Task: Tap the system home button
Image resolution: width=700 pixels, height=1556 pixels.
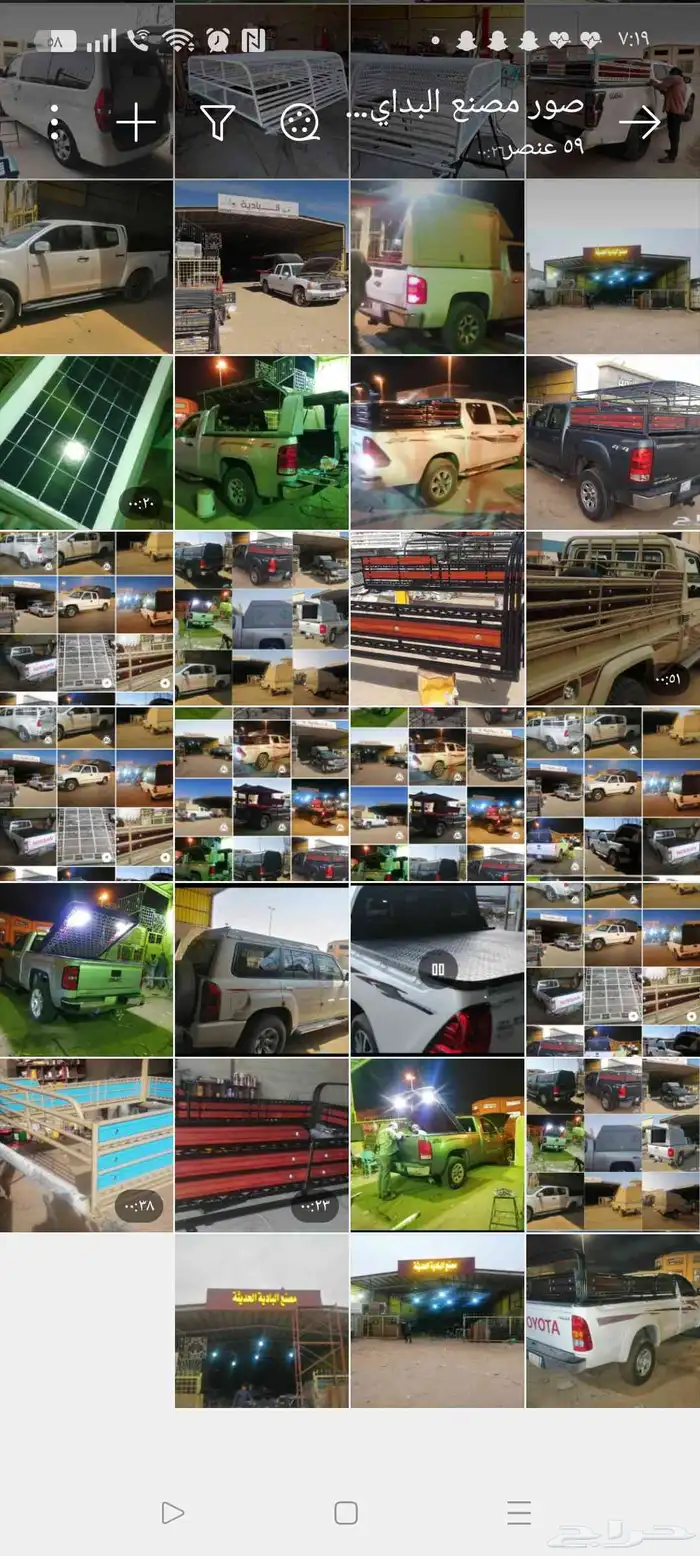Action: tap(346, 1513)
